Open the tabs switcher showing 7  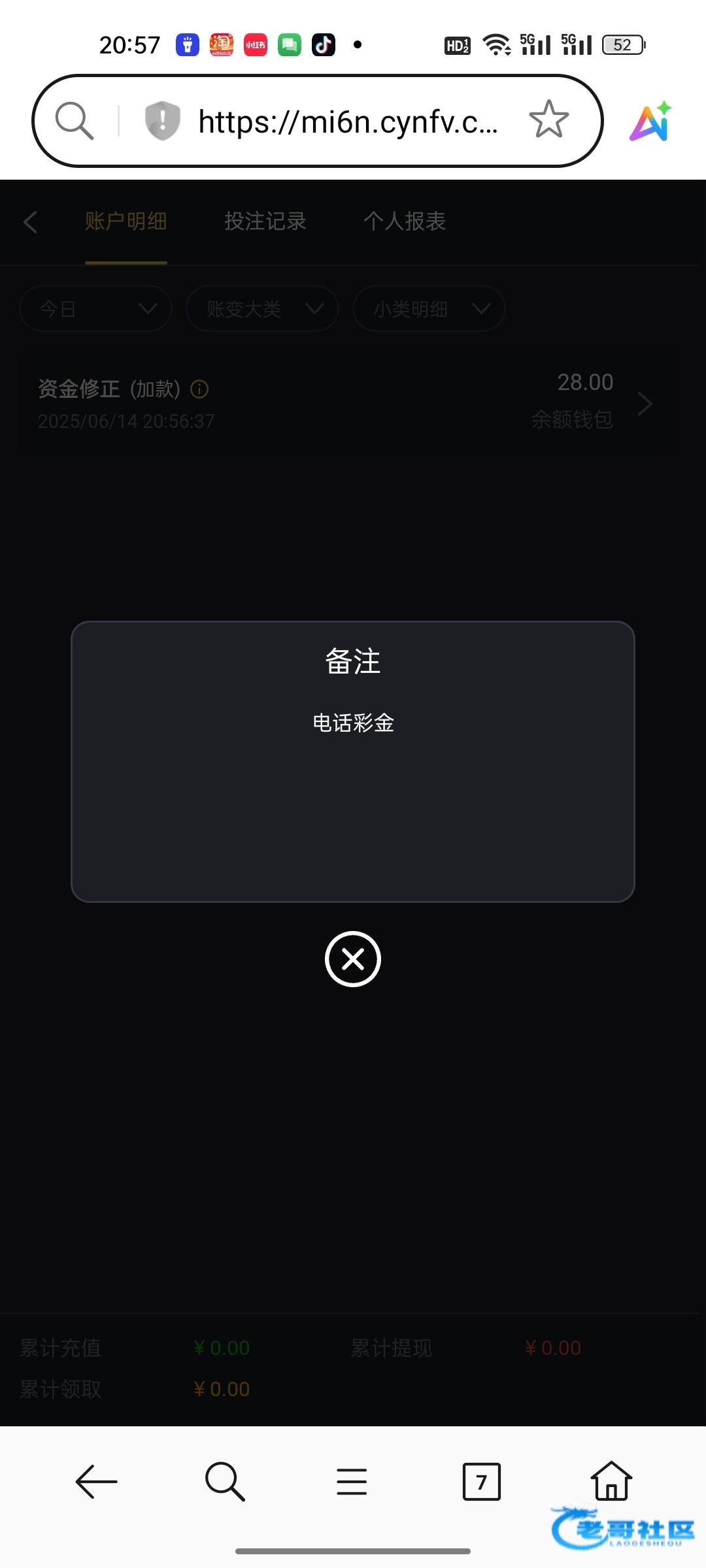tap(481, 1482)
